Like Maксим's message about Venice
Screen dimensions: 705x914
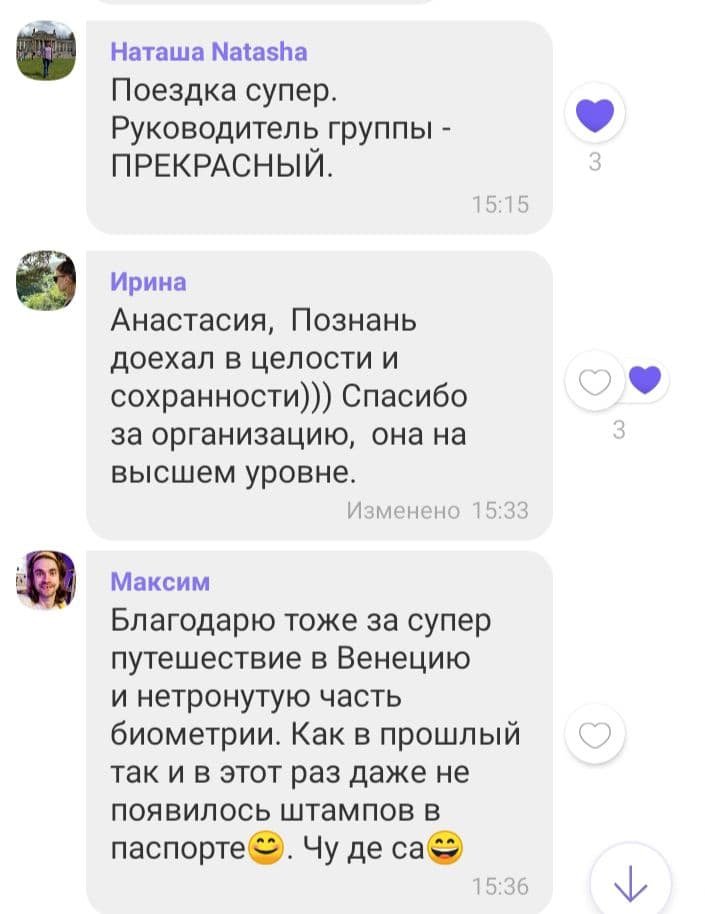[595, 738]
